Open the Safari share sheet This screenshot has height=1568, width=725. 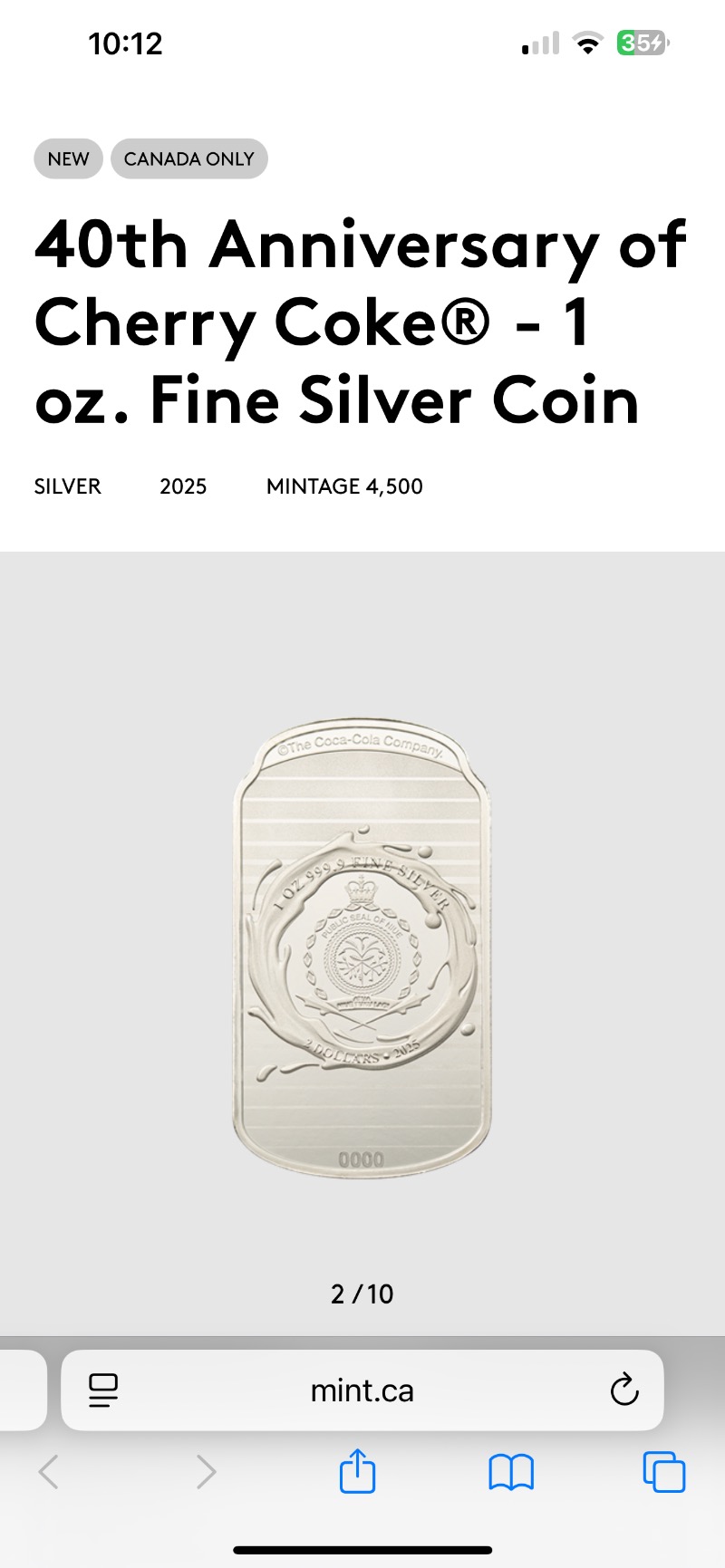357,1471
